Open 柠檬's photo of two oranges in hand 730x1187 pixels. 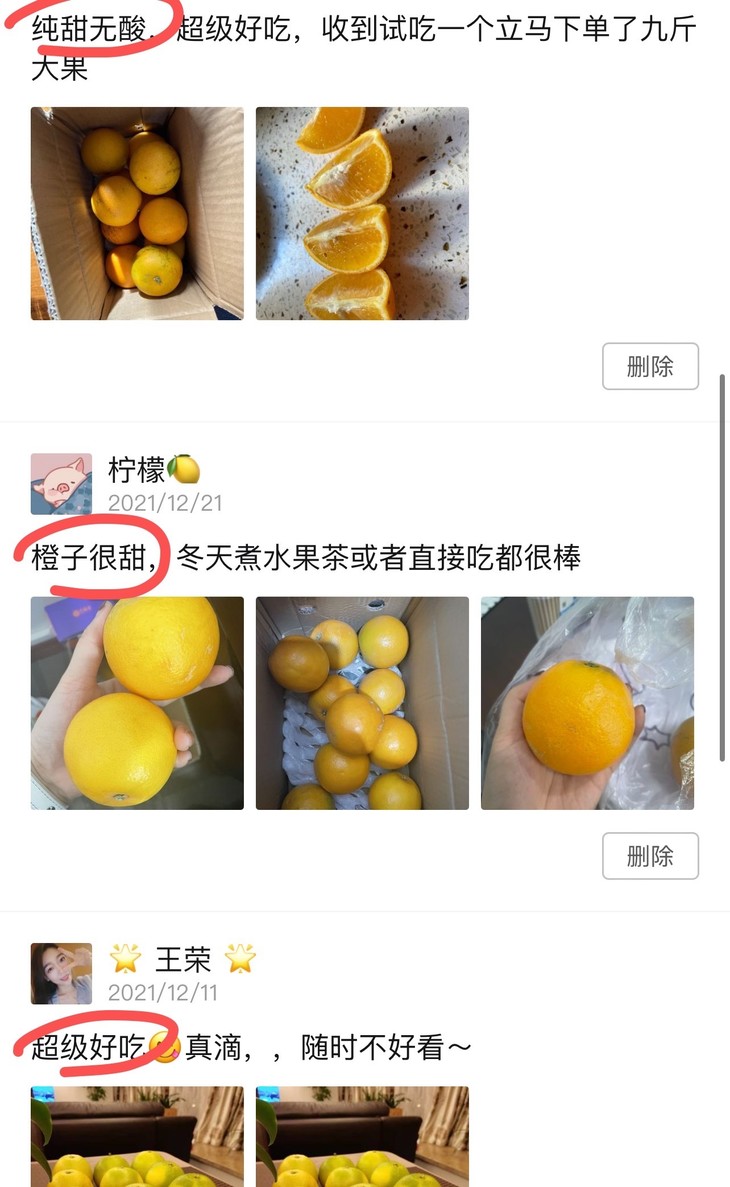coord(137,703)
